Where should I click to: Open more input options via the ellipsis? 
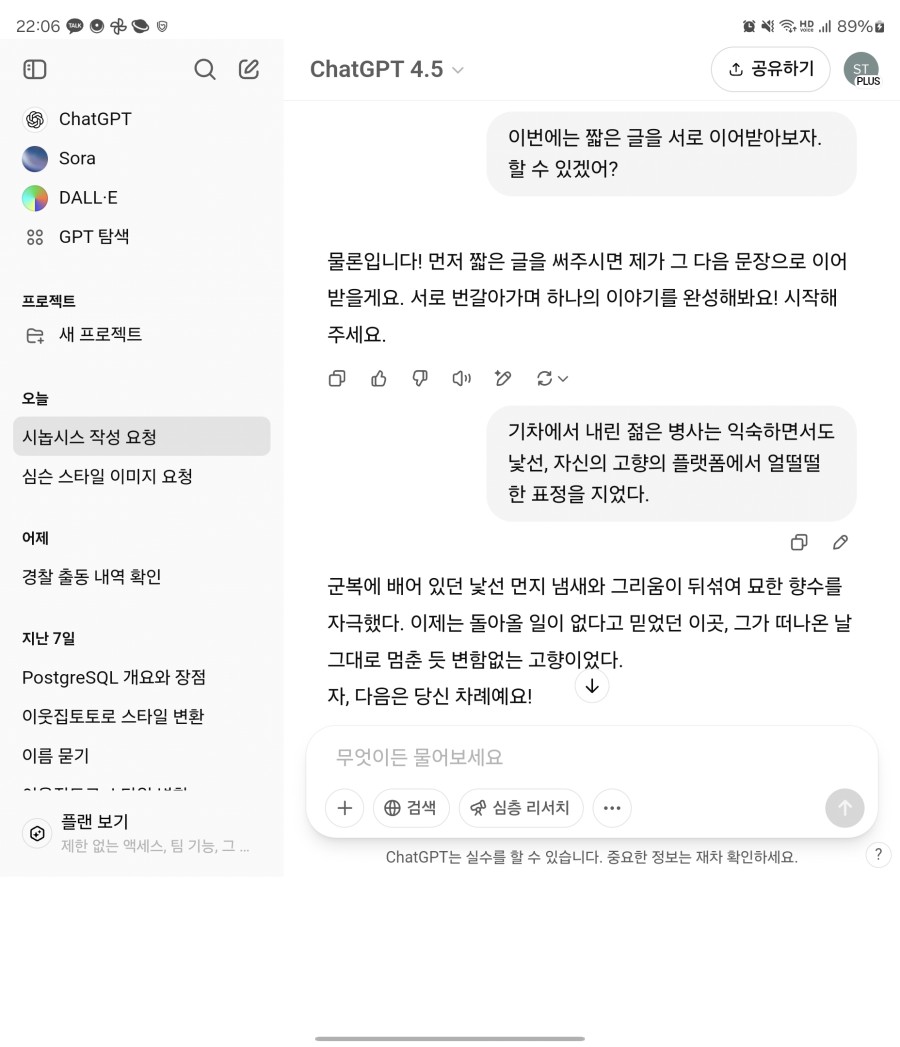[x=612, y=808]
